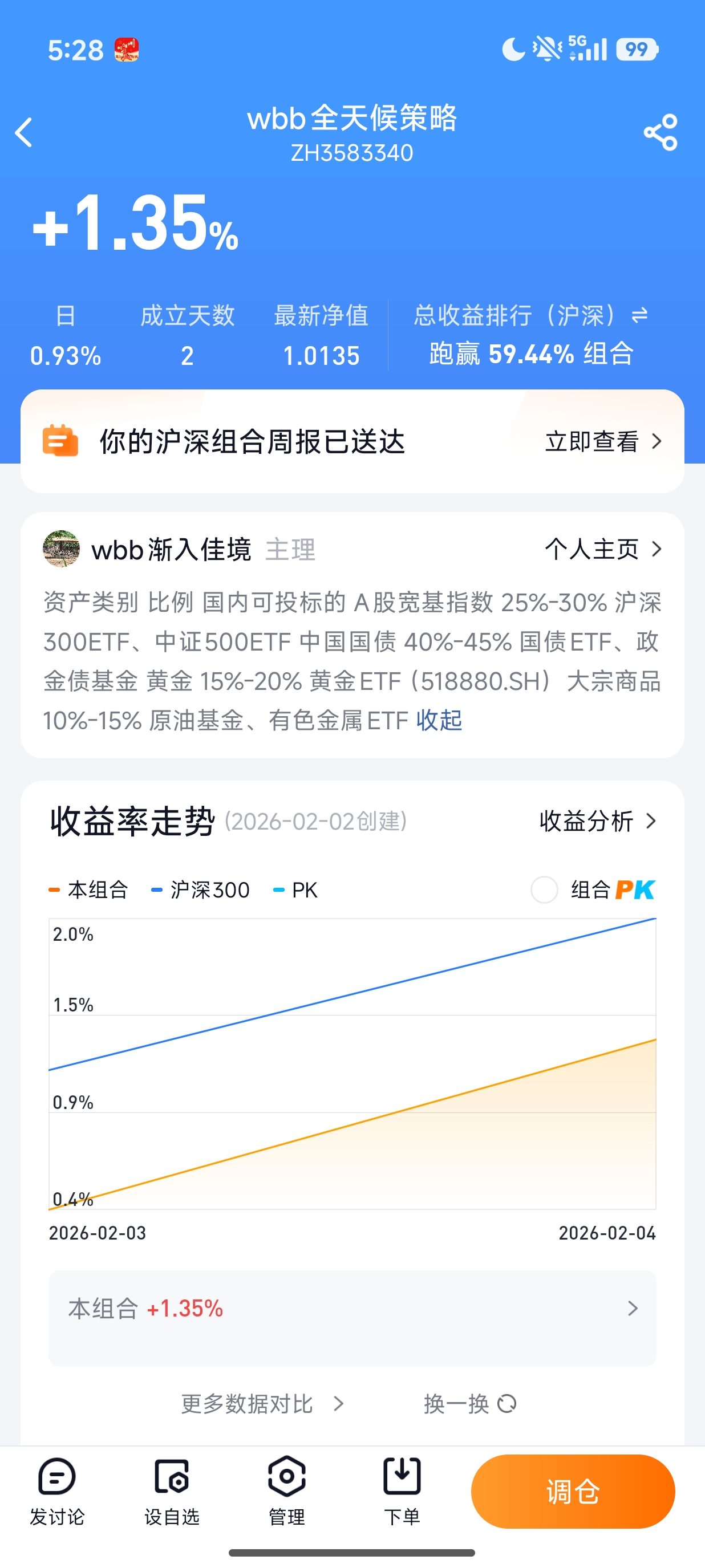The width and height of the screenshot is (705, 1568).
Task: Open weekly report via 立即查看
Action: 603,441
